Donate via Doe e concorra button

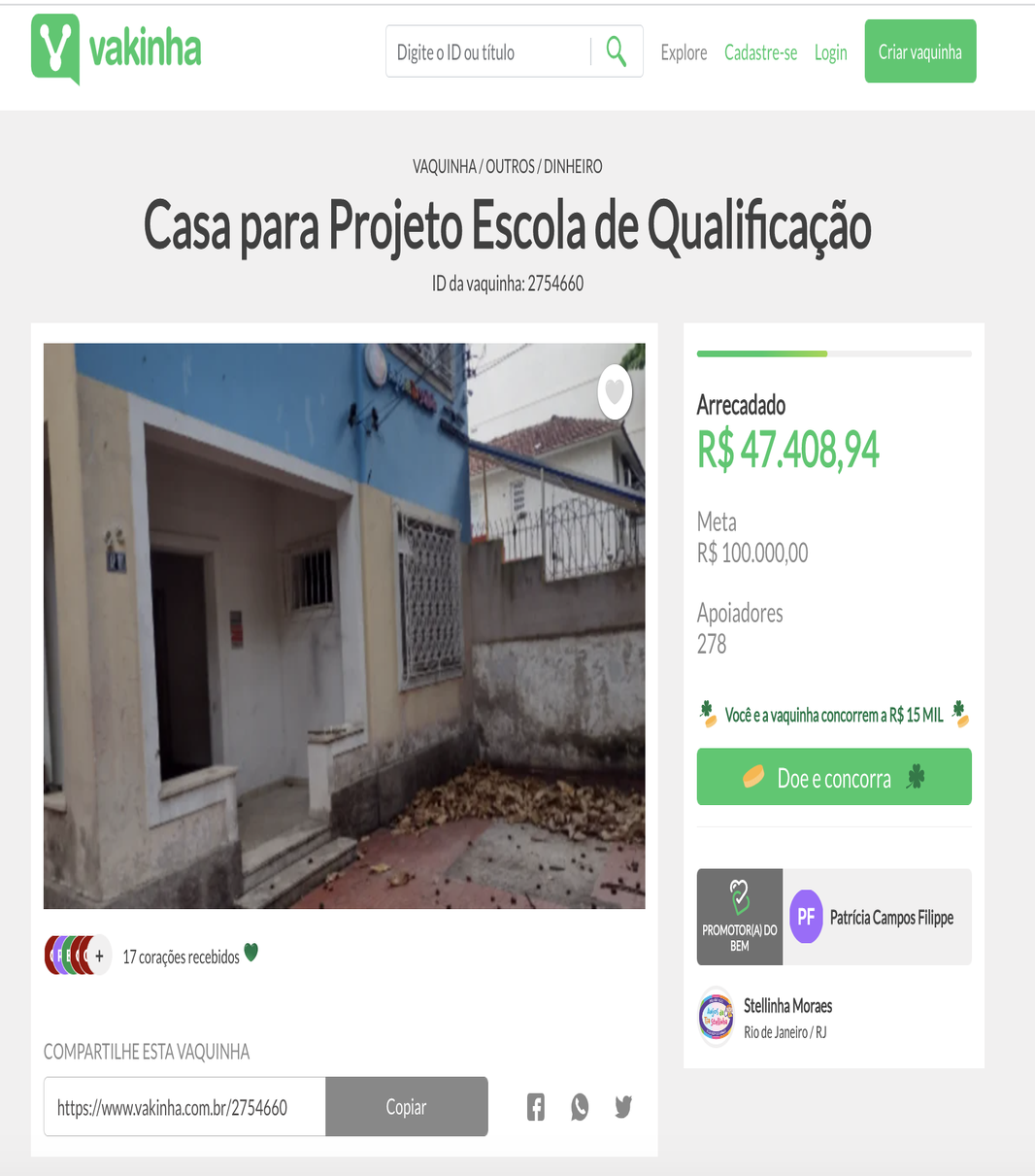[833, 777]
